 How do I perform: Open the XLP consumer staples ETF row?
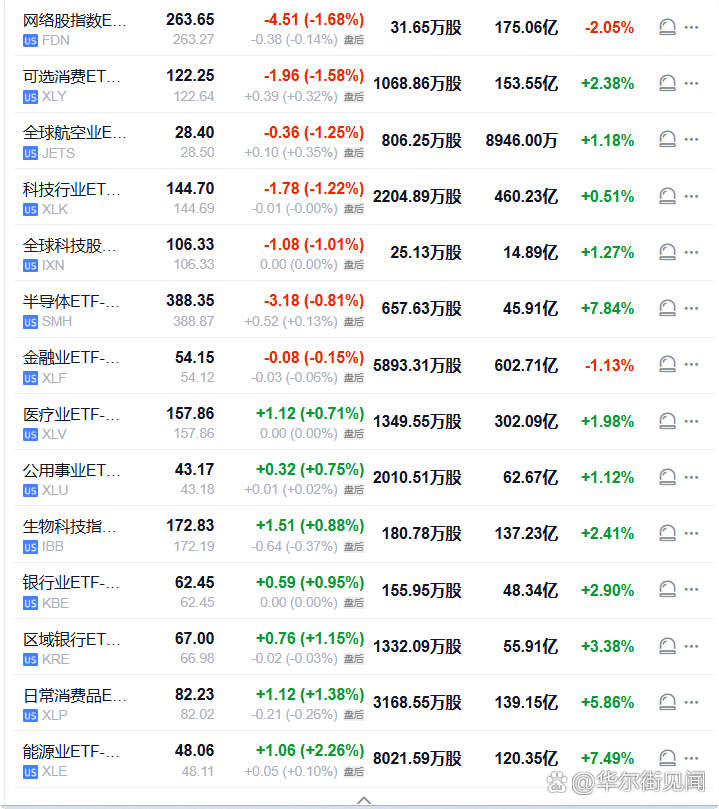pyautogui.click(x=74, y=703)
